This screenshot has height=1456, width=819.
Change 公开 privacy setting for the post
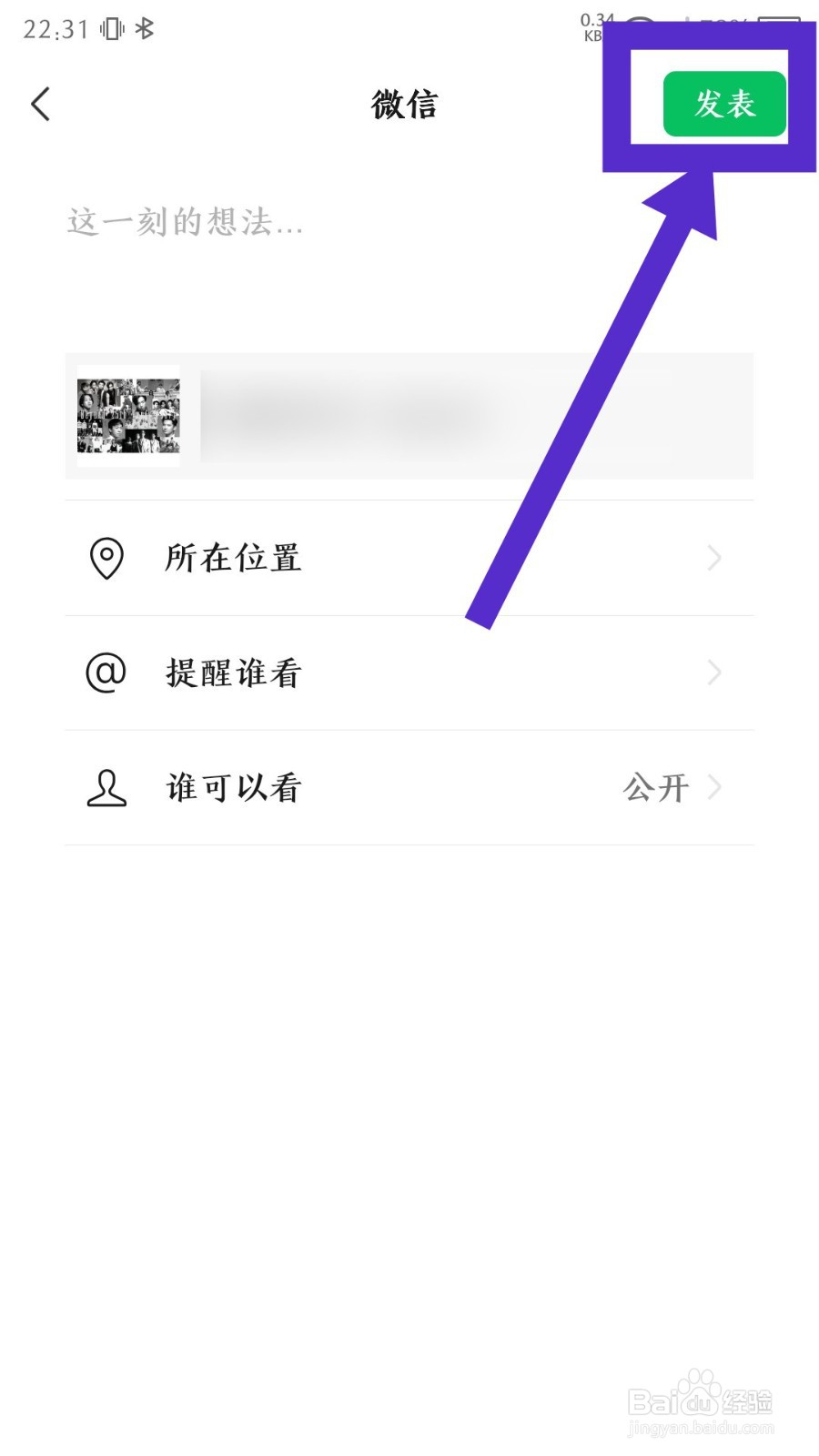pos(655,788)
